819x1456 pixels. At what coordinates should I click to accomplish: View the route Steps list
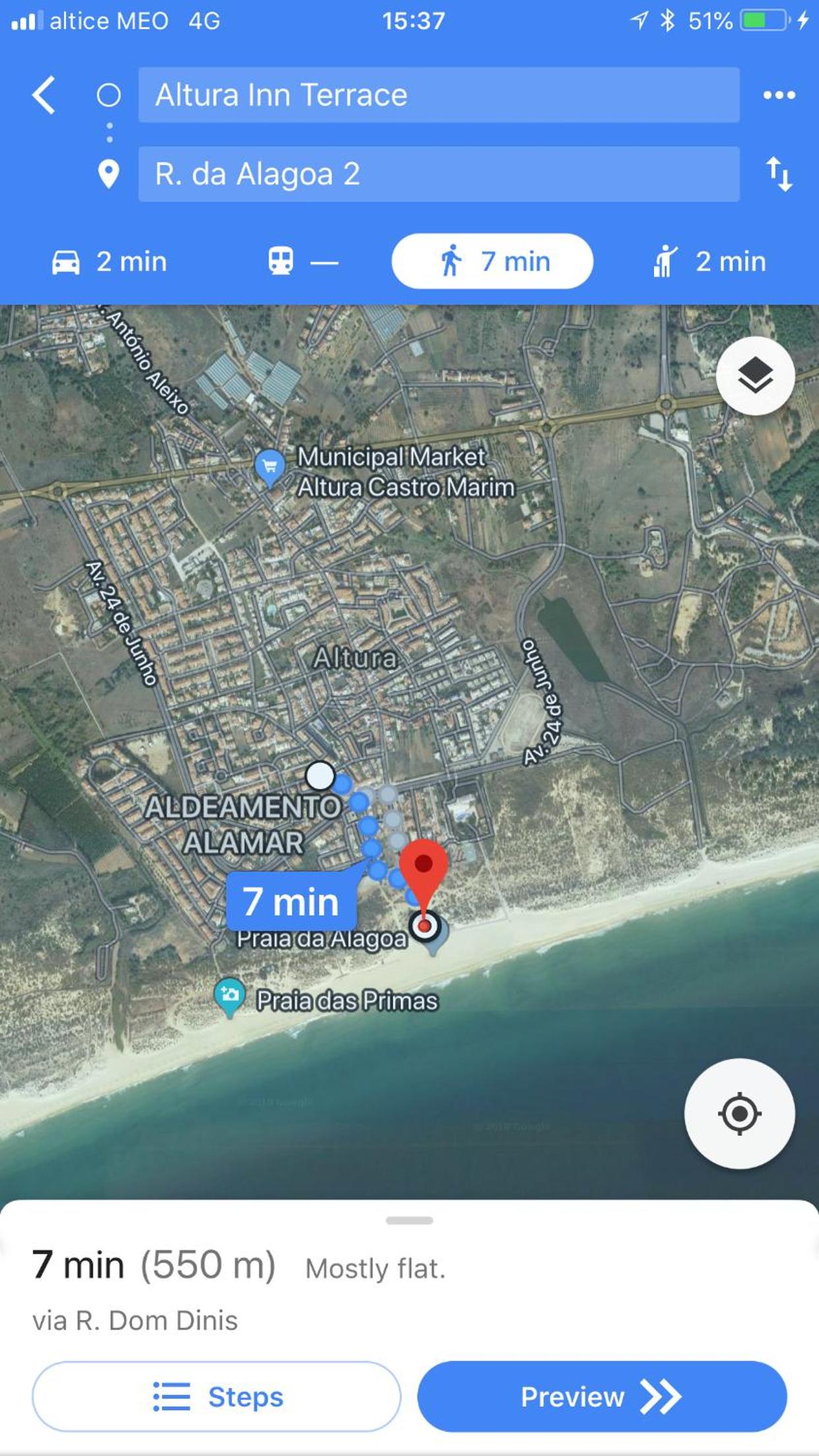[x=216, y=1397]
